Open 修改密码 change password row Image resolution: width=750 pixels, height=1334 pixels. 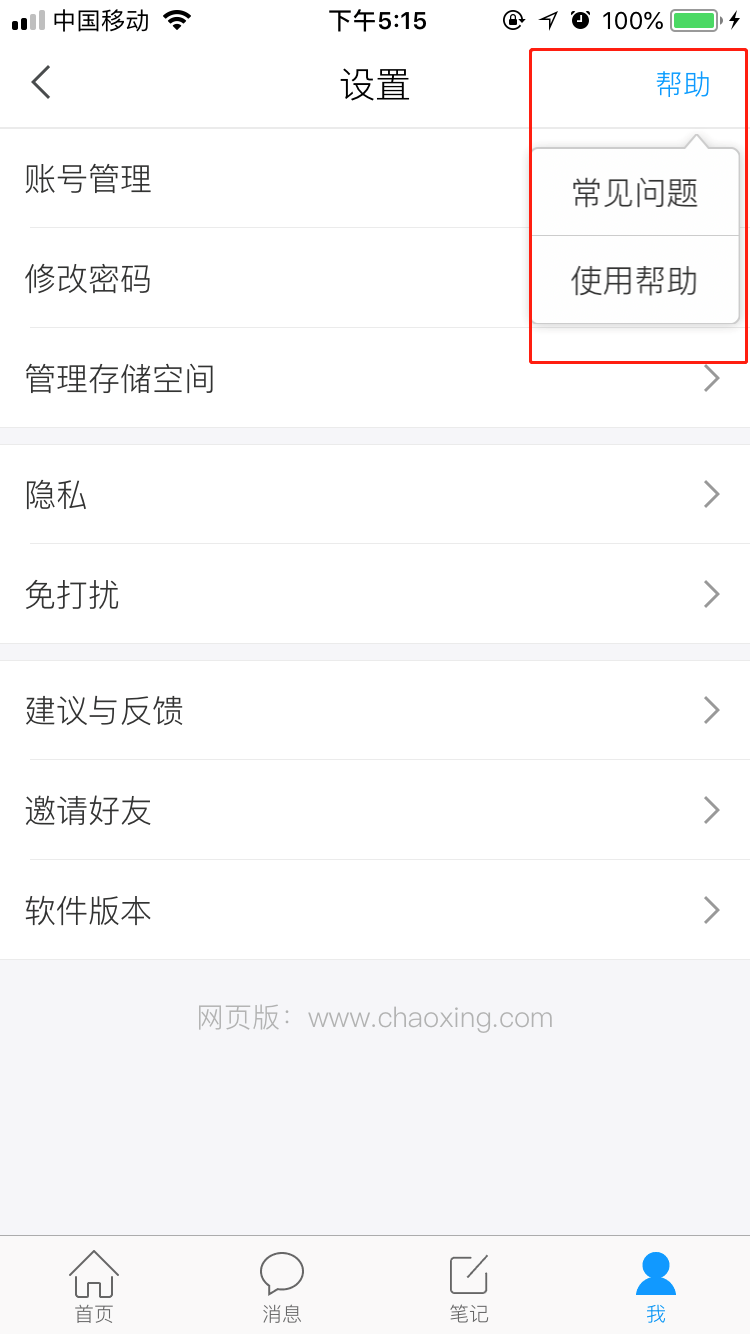coord(200,279)
